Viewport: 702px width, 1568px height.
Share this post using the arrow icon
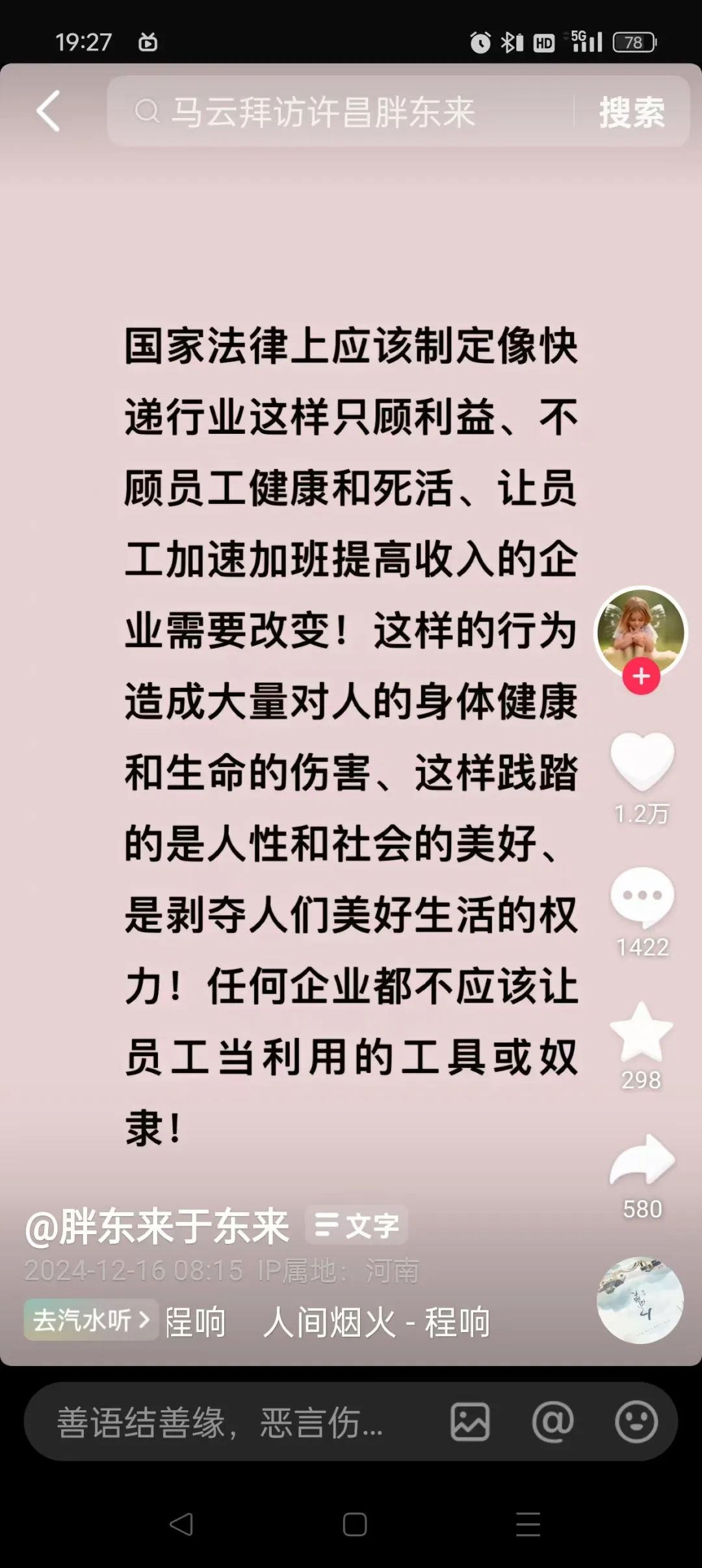[642, 1161]
